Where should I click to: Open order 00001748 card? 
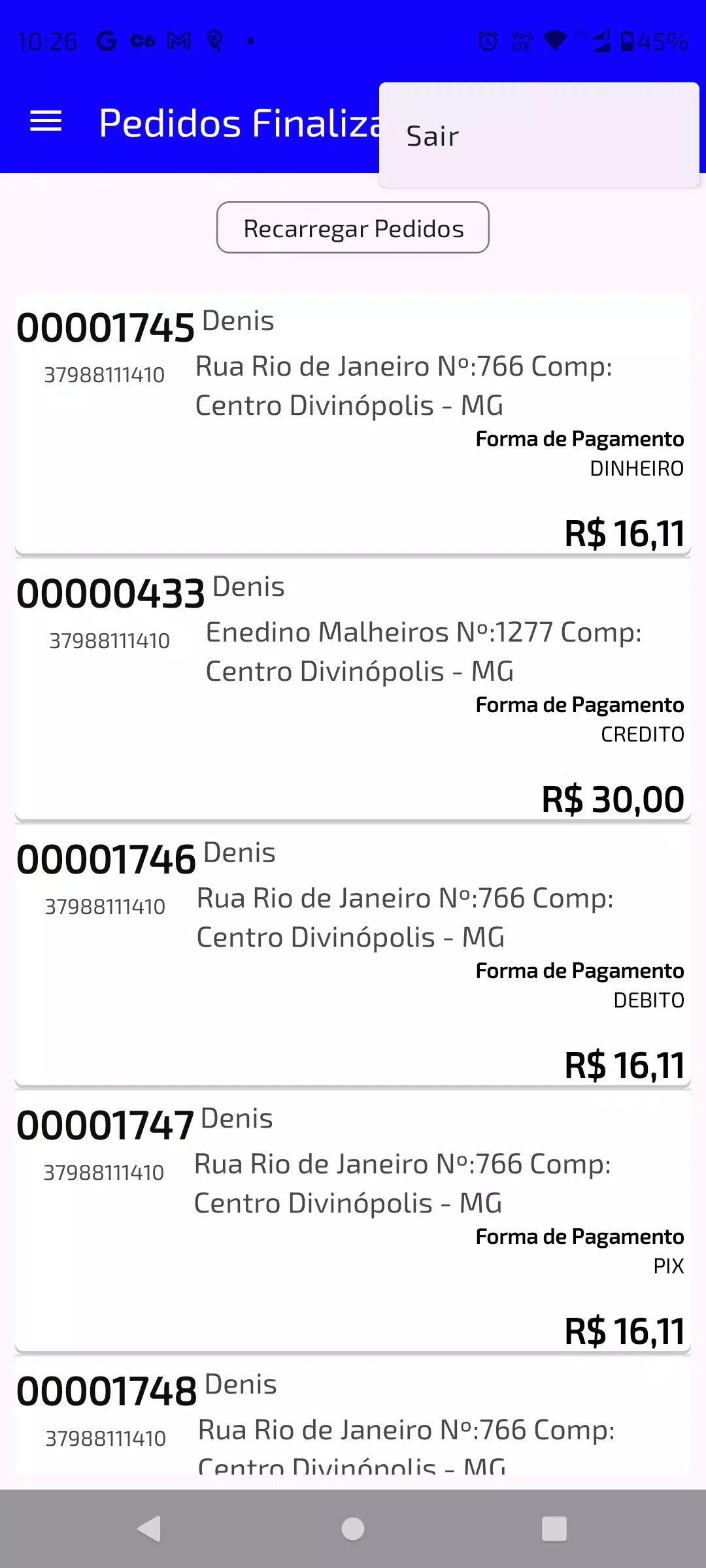353,1415
